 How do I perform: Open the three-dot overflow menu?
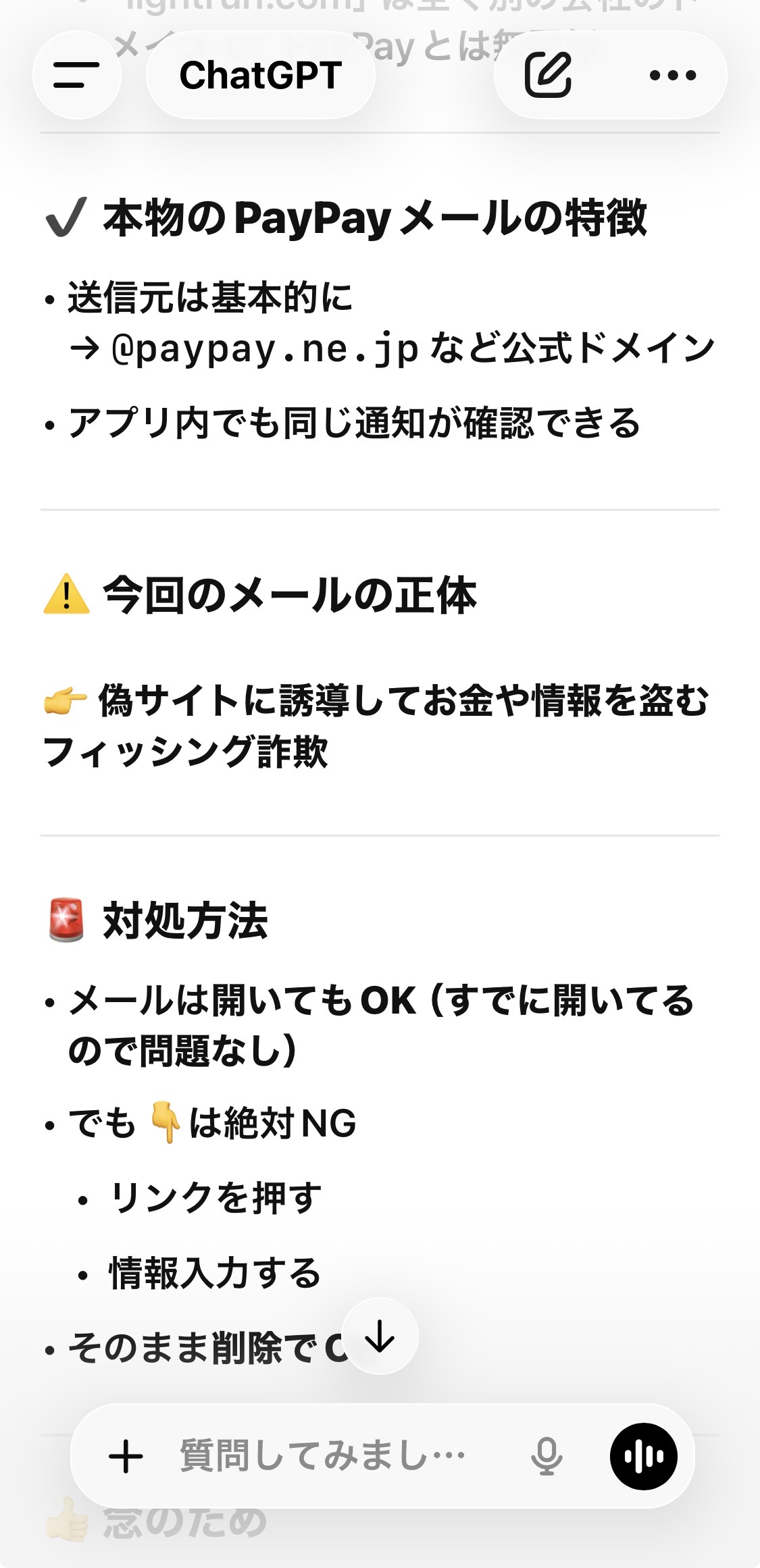tap(672, 75)
